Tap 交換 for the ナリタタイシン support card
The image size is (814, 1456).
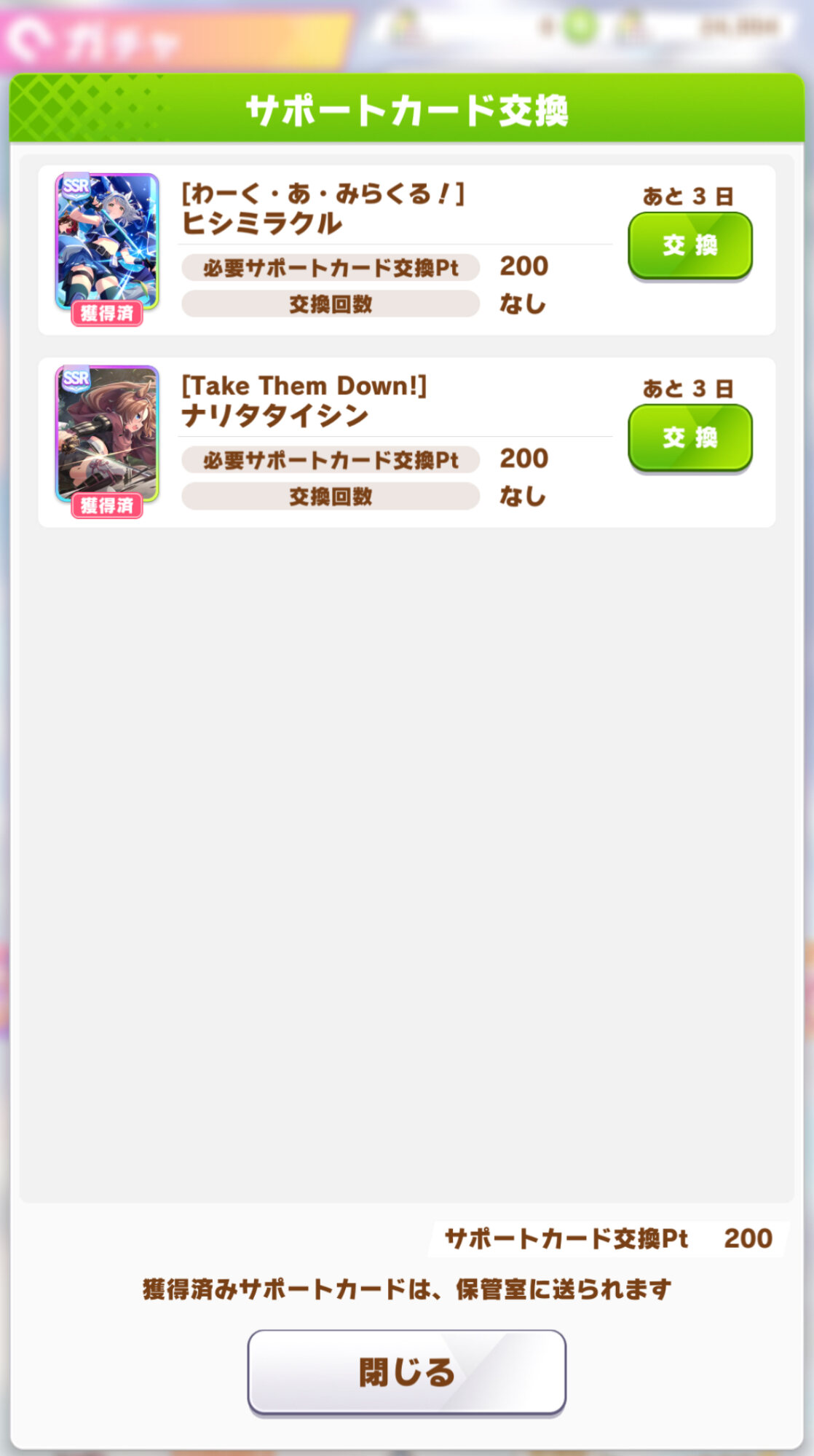tap(689, 438)
